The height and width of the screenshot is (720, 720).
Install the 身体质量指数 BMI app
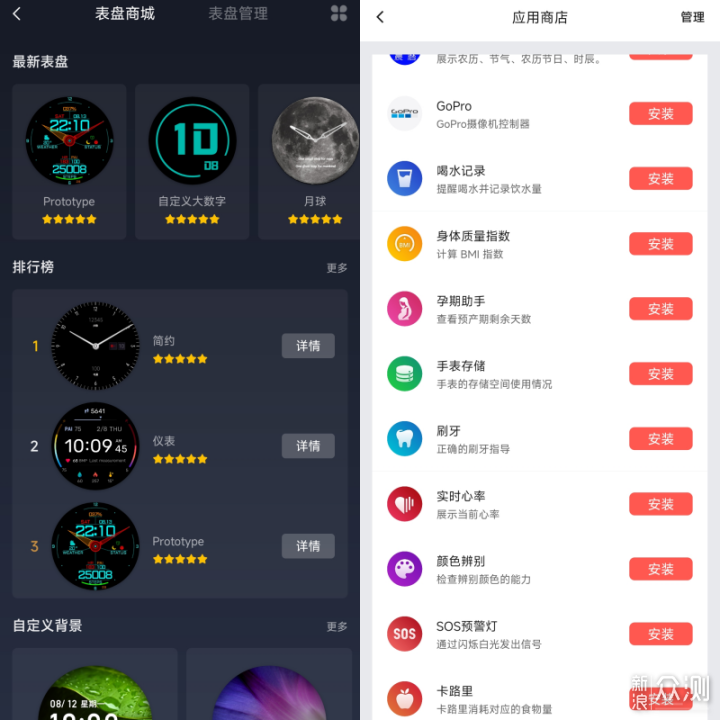tap(660, 244)
